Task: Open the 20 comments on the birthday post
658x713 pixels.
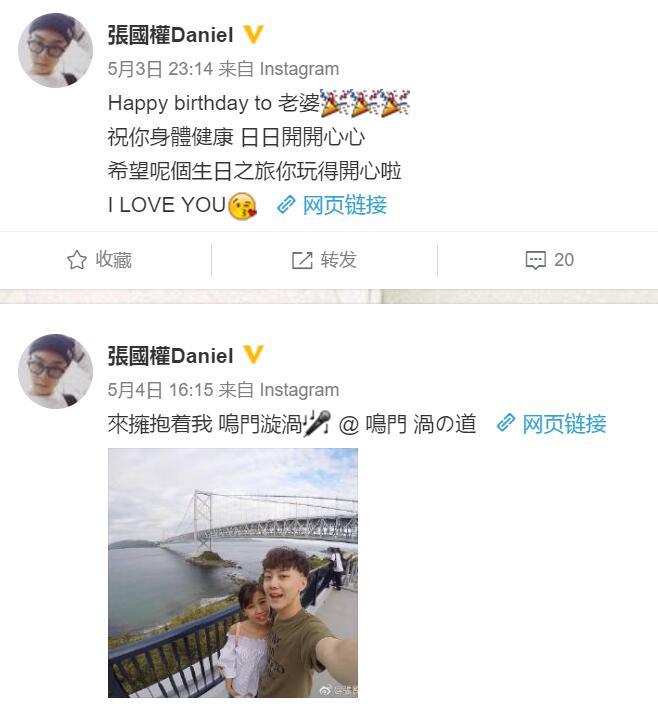Action: click(550, 260)
